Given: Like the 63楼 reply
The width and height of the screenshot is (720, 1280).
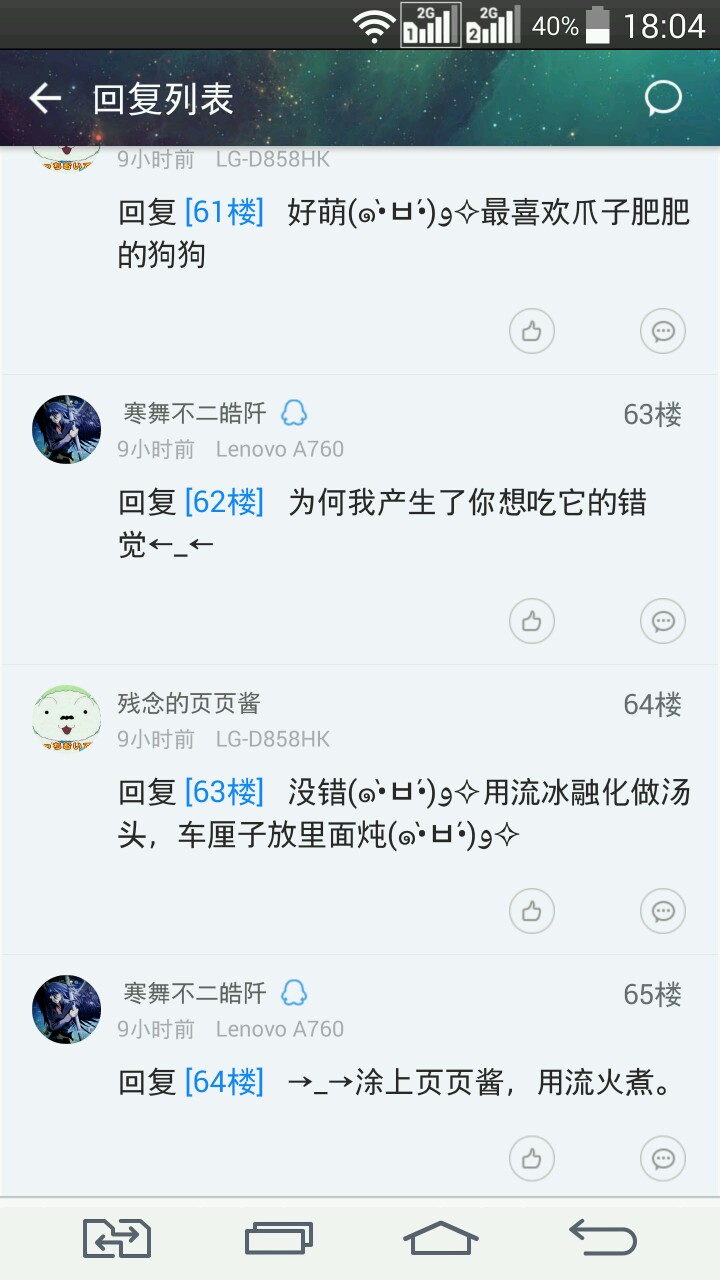Looking at the screenshot, I should tap(531, 621).
